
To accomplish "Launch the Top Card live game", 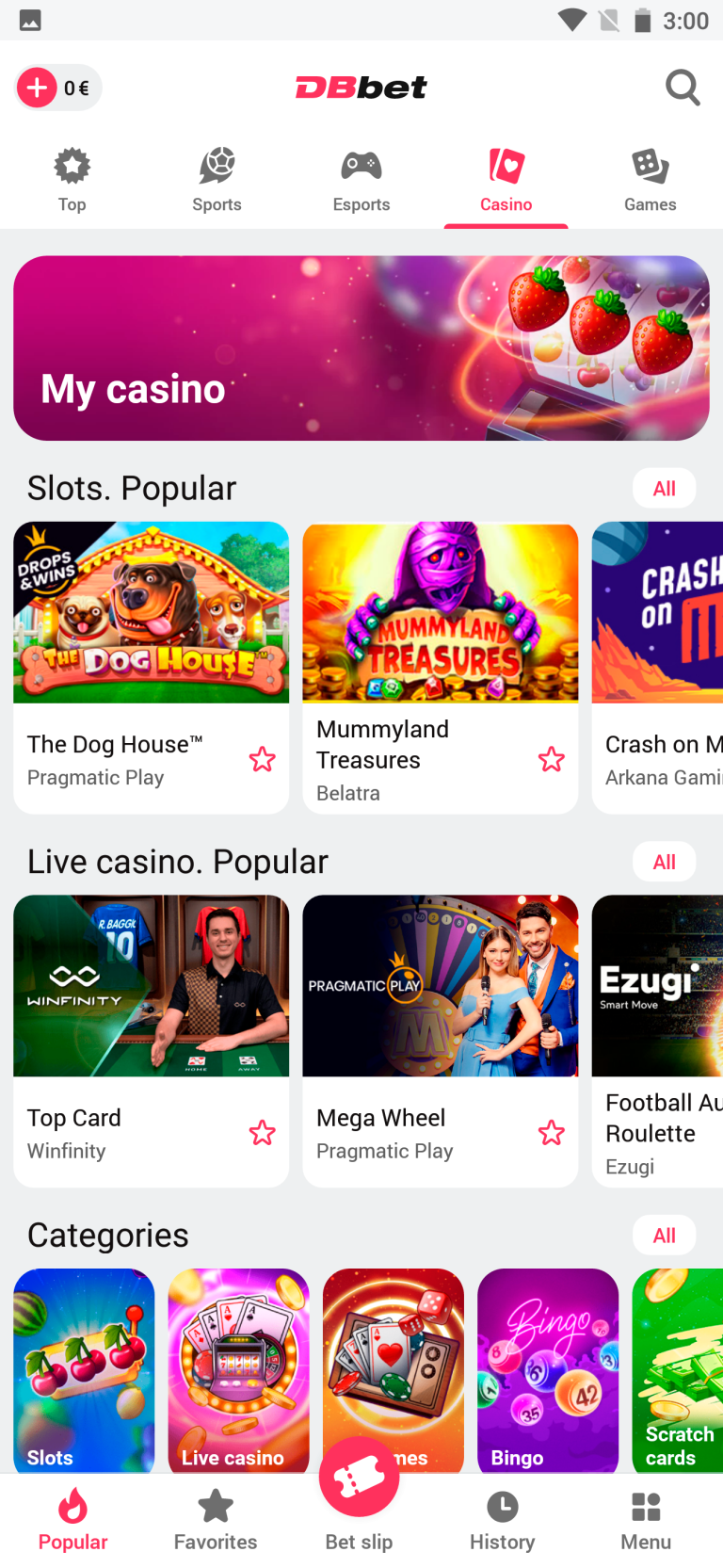I will coord(151,986).
